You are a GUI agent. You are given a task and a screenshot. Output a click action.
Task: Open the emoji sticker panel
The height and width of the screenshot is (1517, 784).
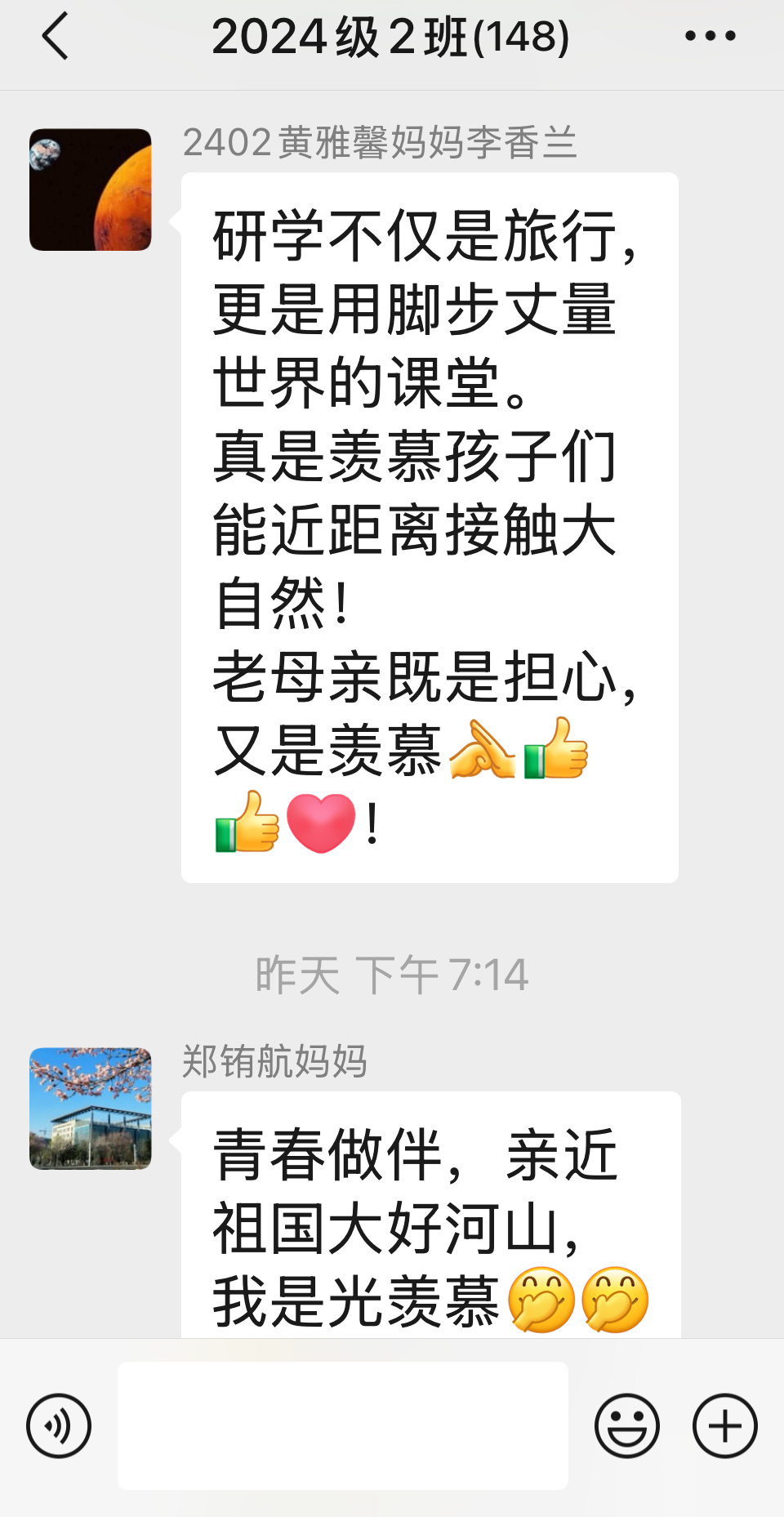point(626,1426)
